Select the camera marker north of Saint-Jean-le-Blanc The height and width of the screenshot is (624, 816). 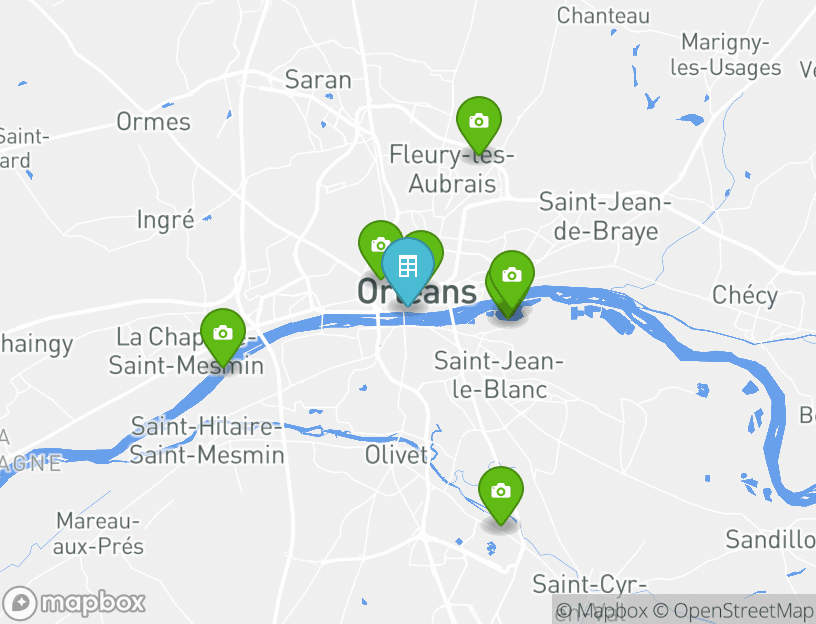click(x=512, y=275)
